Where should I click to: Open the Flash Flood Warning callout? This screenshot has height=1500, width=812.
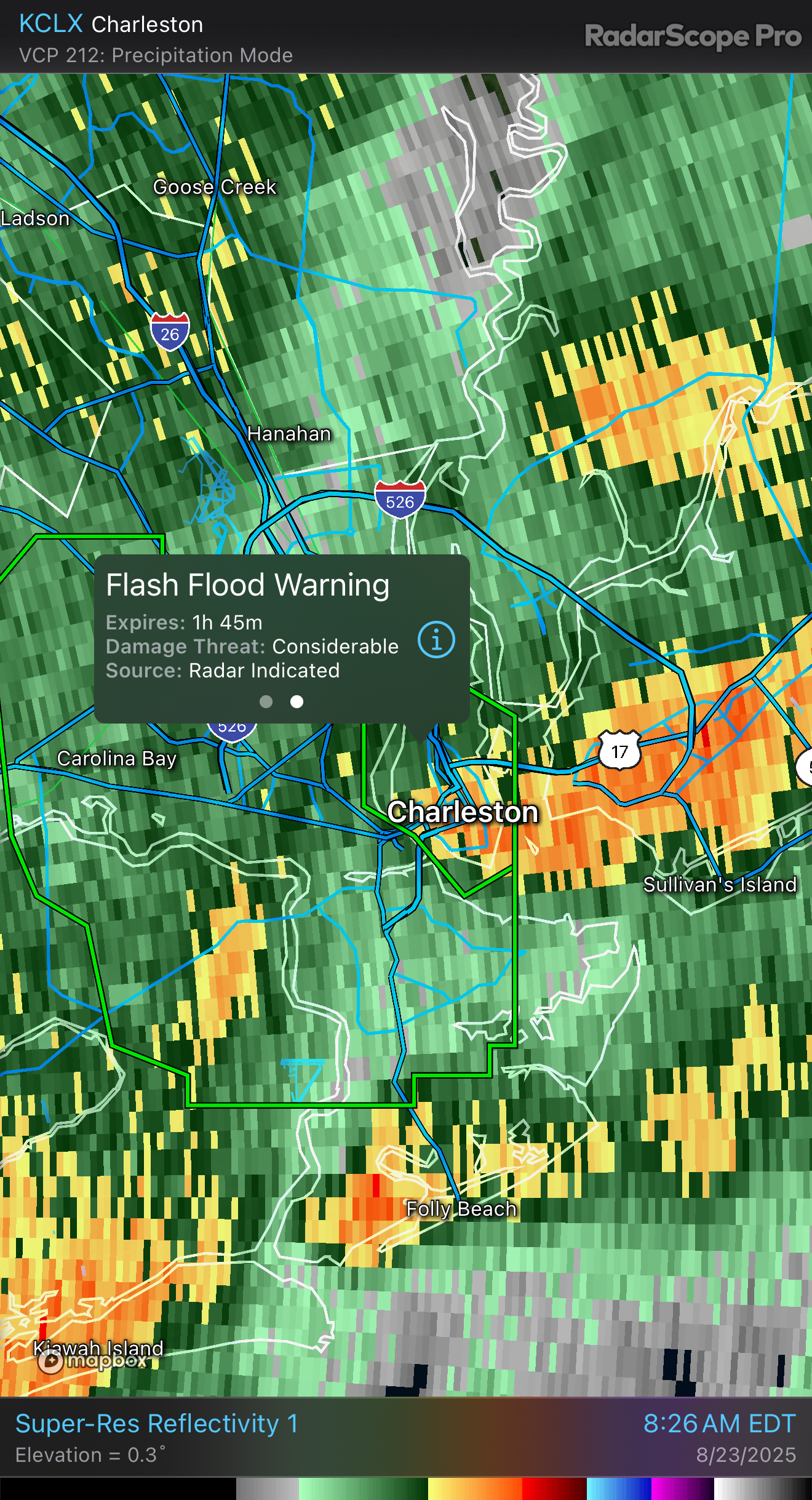coord(248,585)
